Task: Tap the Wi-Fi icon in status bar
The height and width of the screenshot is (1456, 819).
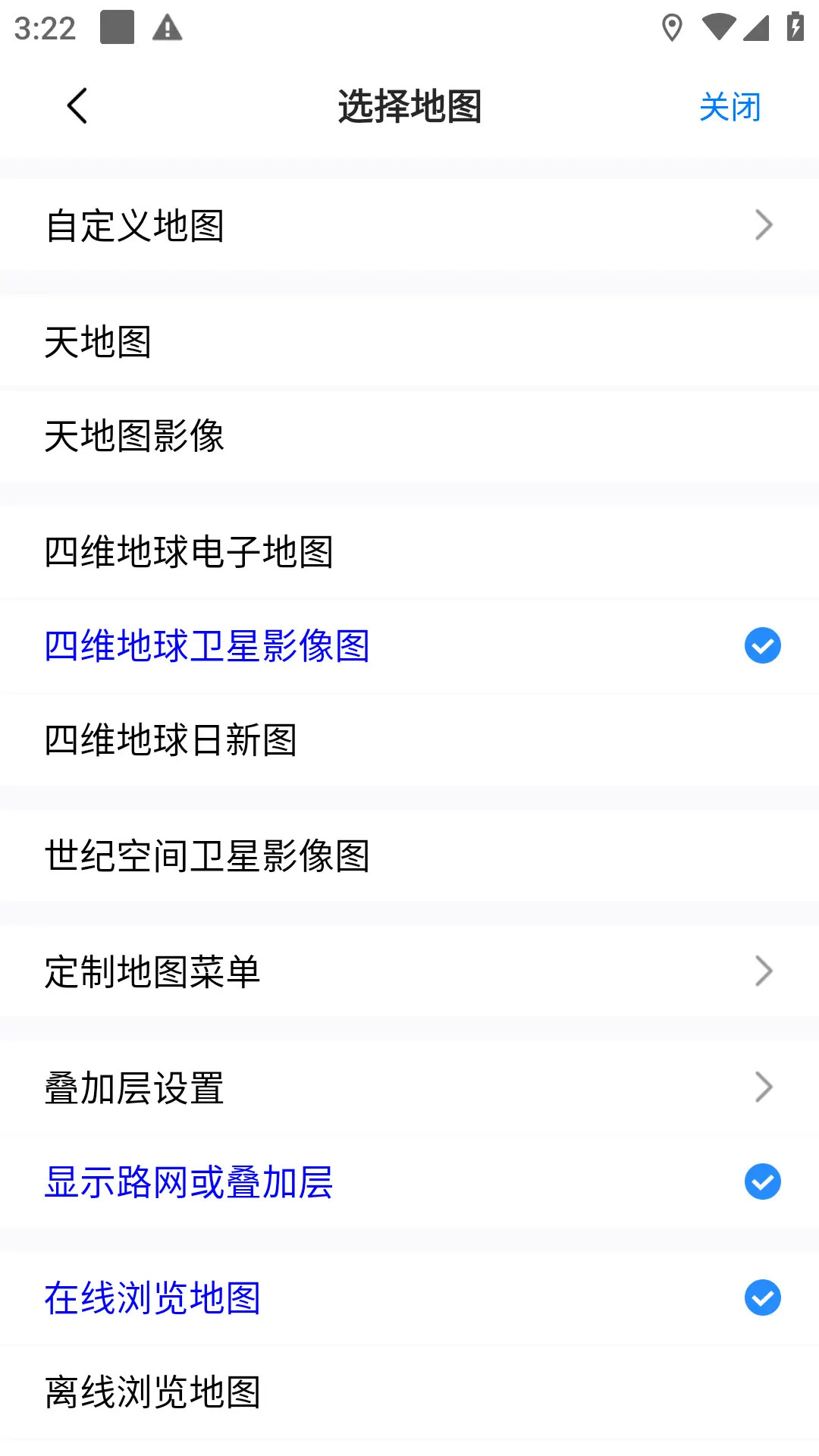Action: (x=717, y=27)
